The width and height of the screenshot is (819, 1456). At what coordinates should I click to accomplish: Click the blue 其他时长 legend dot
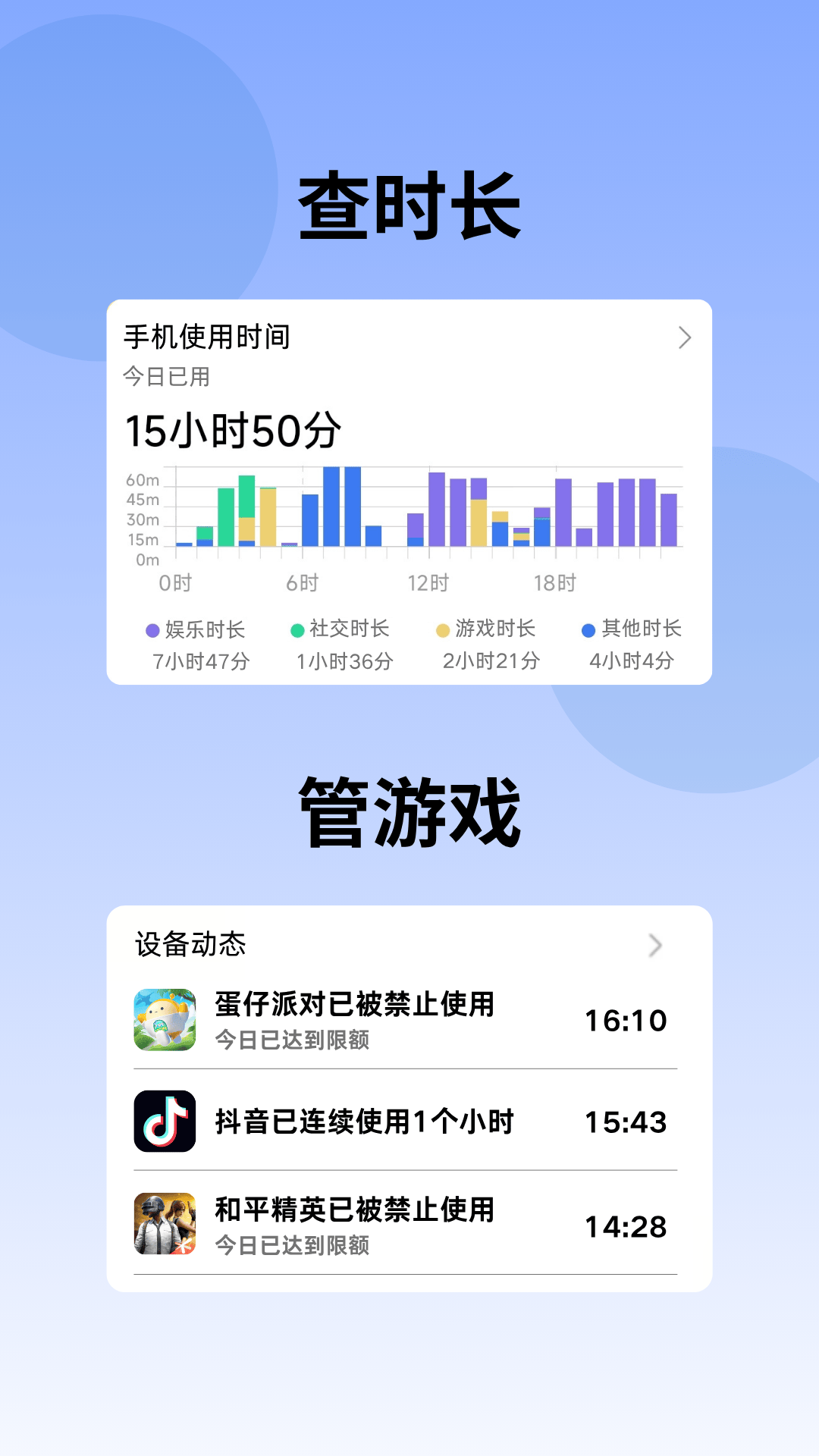[x=588, y=629]
